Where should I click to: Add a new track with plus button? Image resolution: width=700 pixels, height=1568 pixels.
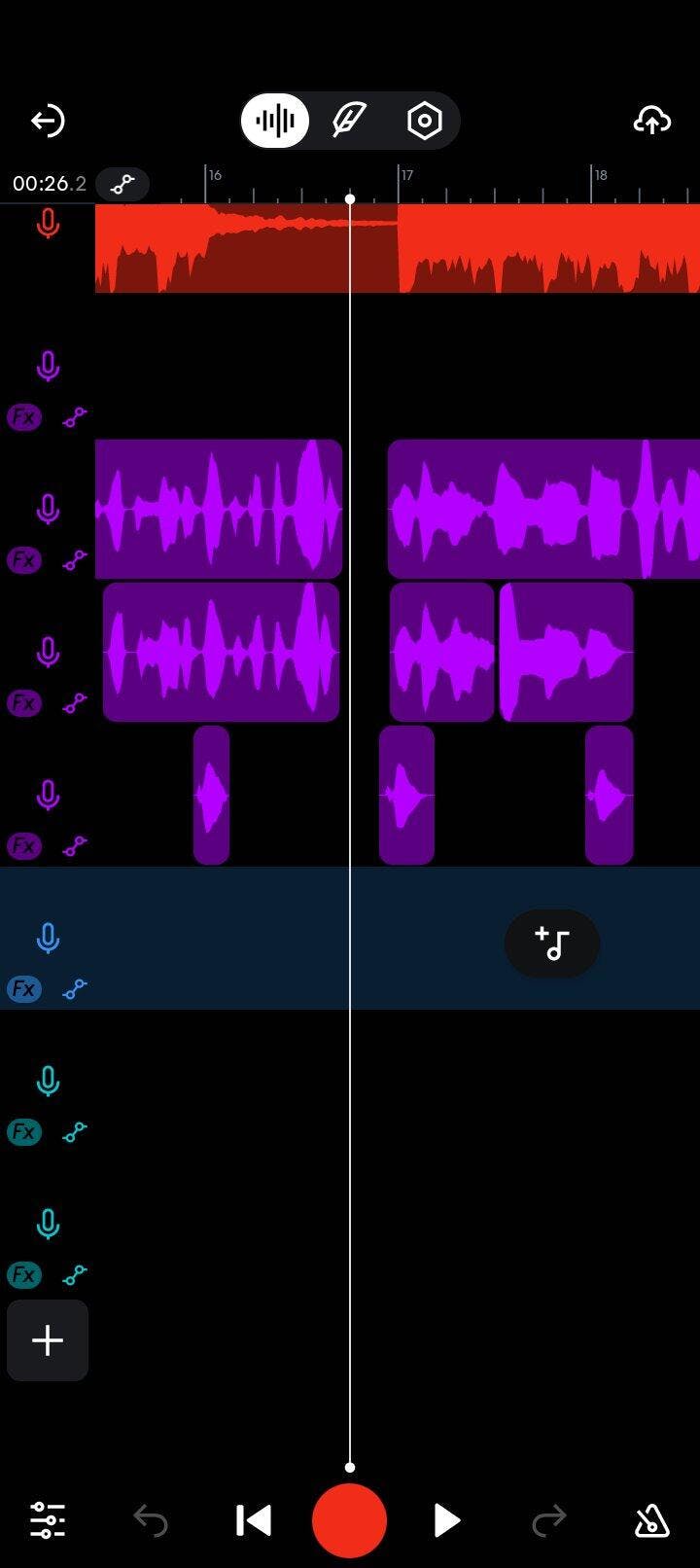(48, 1340)
